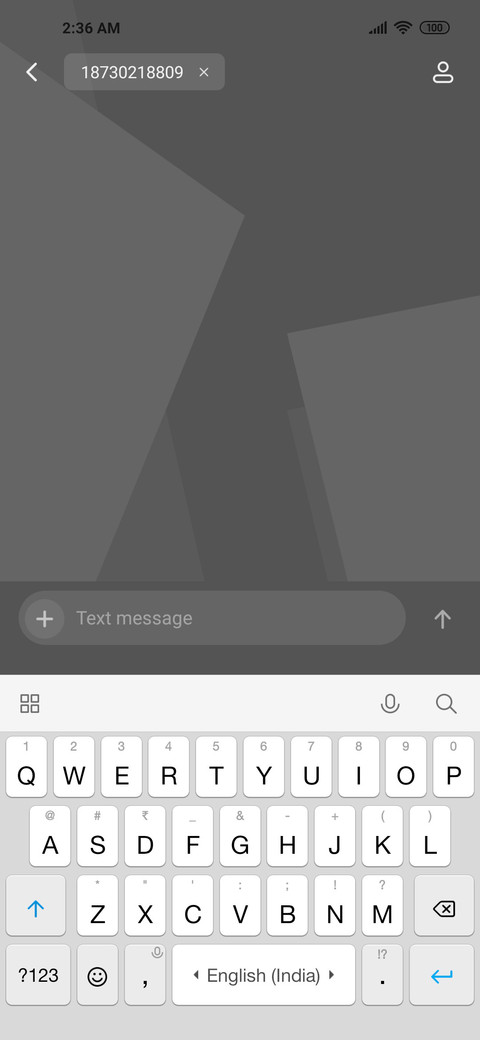Screen dimensions: 480x1040
Task: Tap the blue enter key
Action: (442, 975)
